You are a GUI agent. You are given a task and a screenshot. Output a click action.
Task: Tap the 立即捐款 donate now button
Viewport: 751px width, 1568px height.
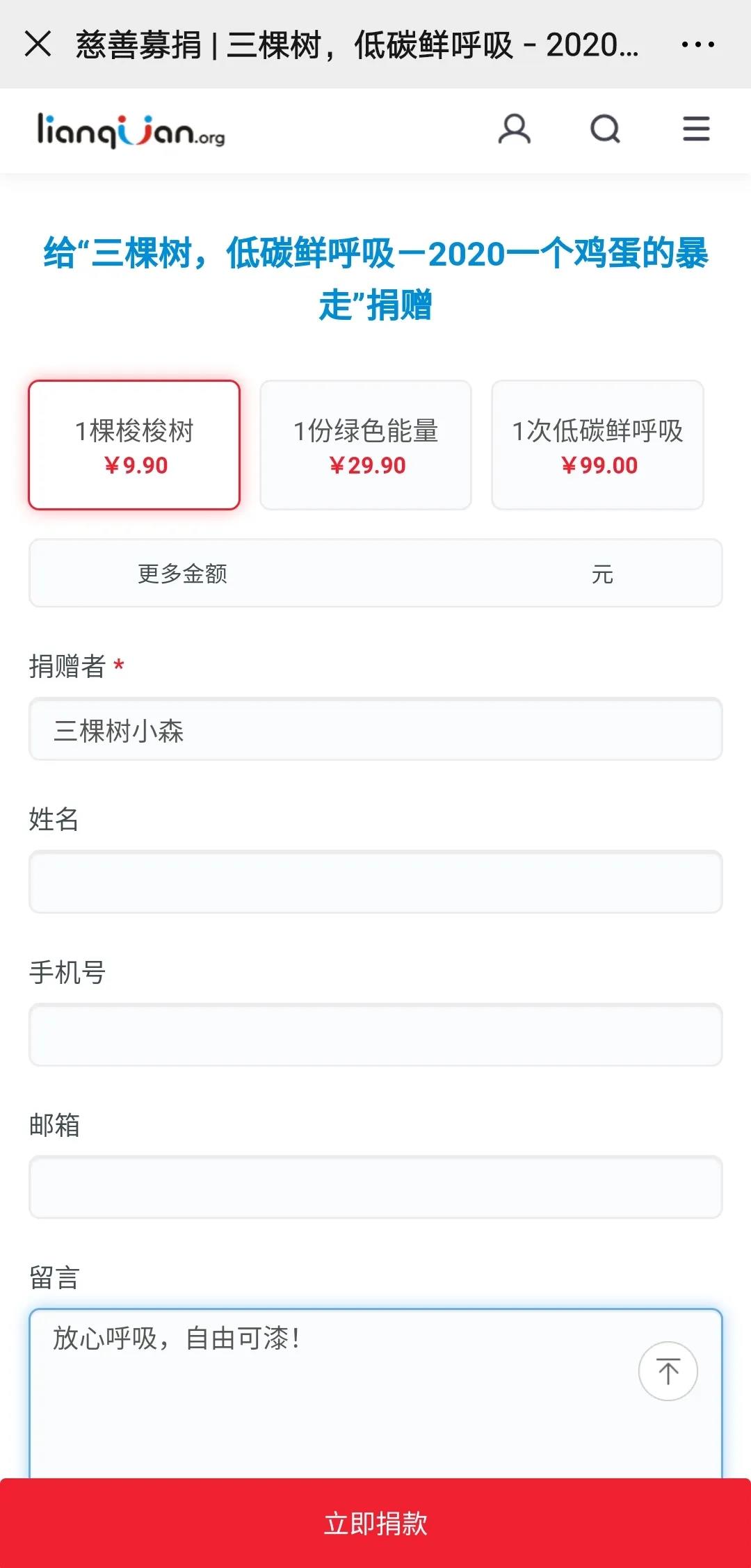pos(375,1523)
